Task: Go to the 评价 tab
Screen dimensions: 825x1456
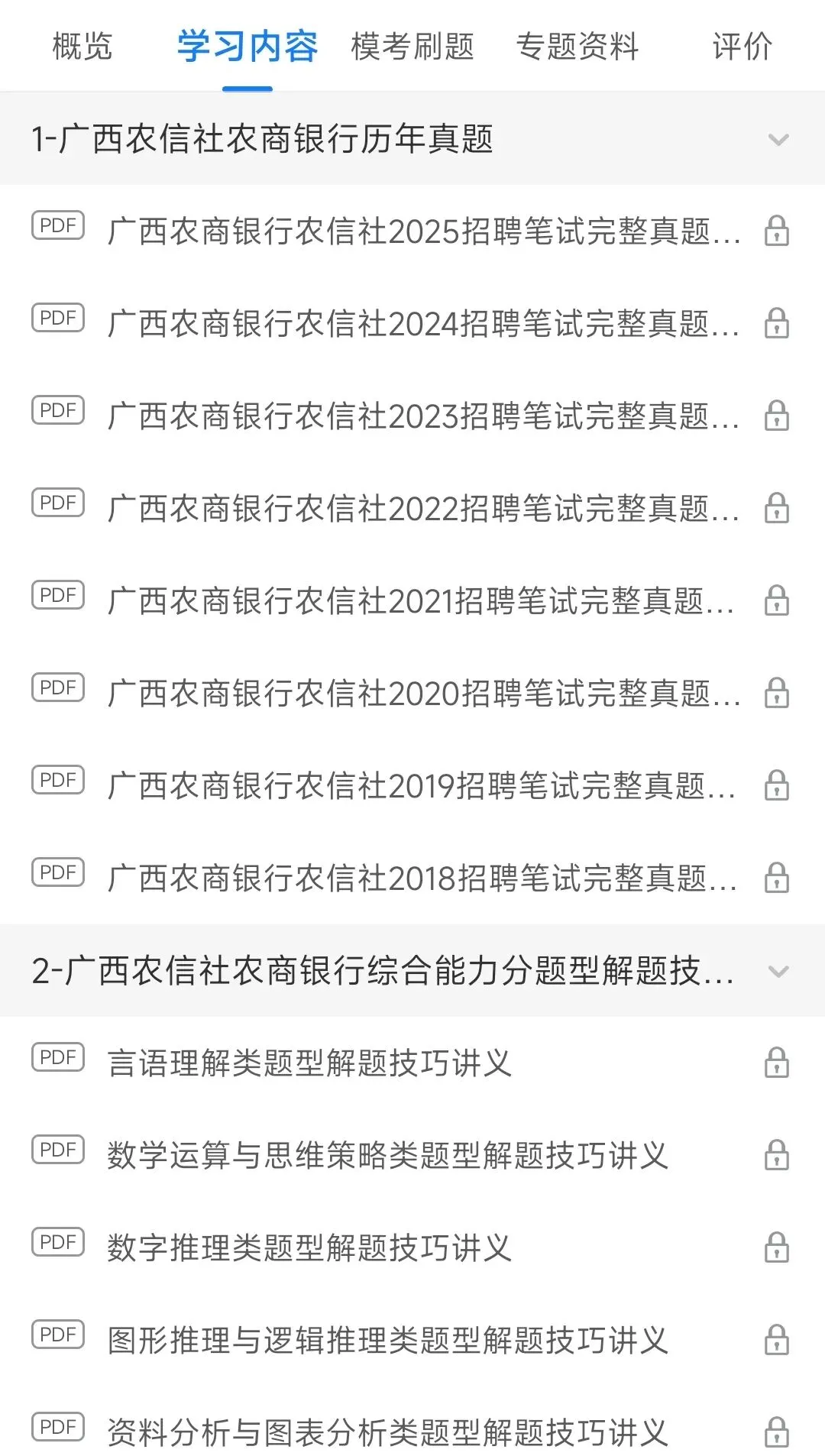Action: tap(742, 47)
